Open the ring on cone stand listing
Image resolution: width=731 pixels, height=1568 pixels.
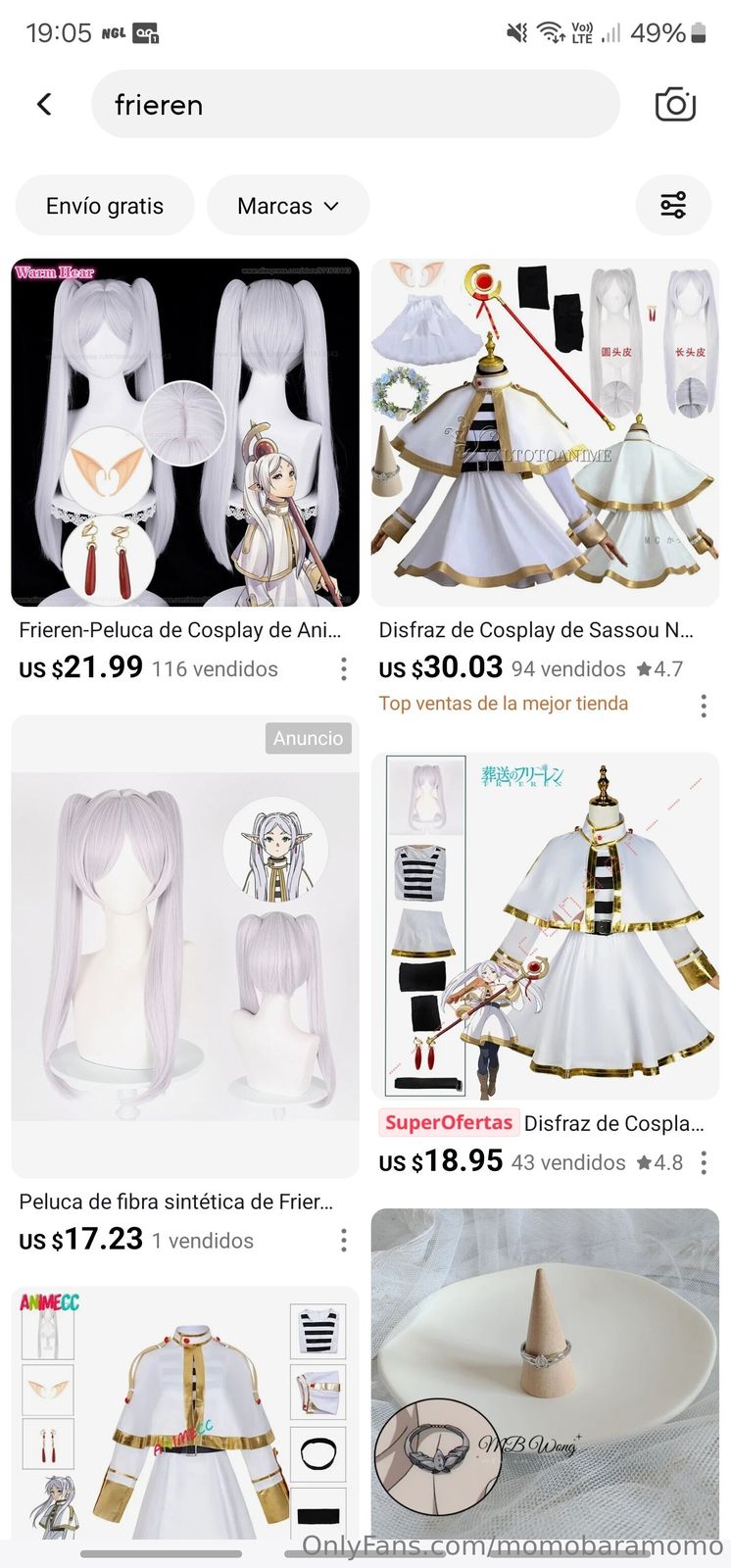point(545,1372)
